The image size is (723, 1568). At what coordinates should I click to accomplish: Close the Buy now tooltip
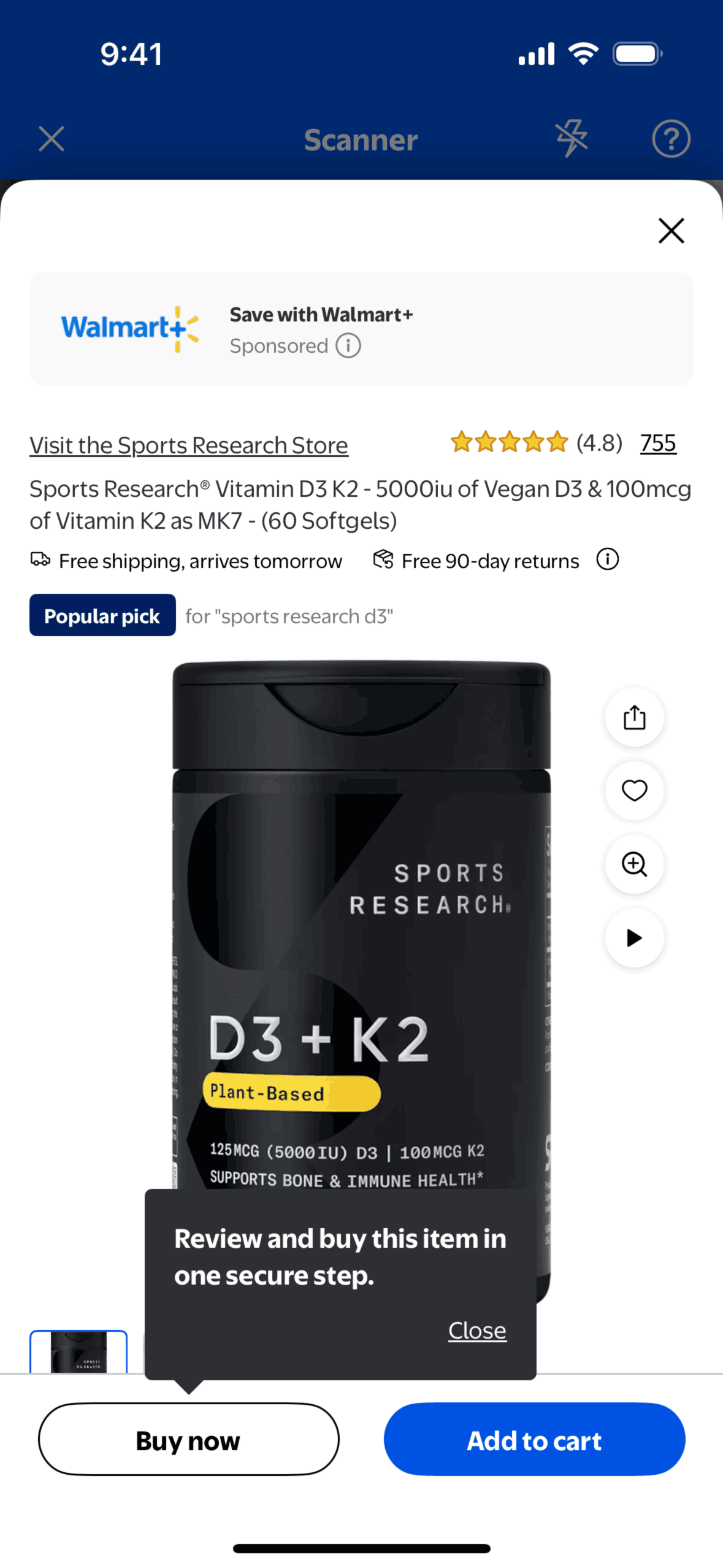477,1331
